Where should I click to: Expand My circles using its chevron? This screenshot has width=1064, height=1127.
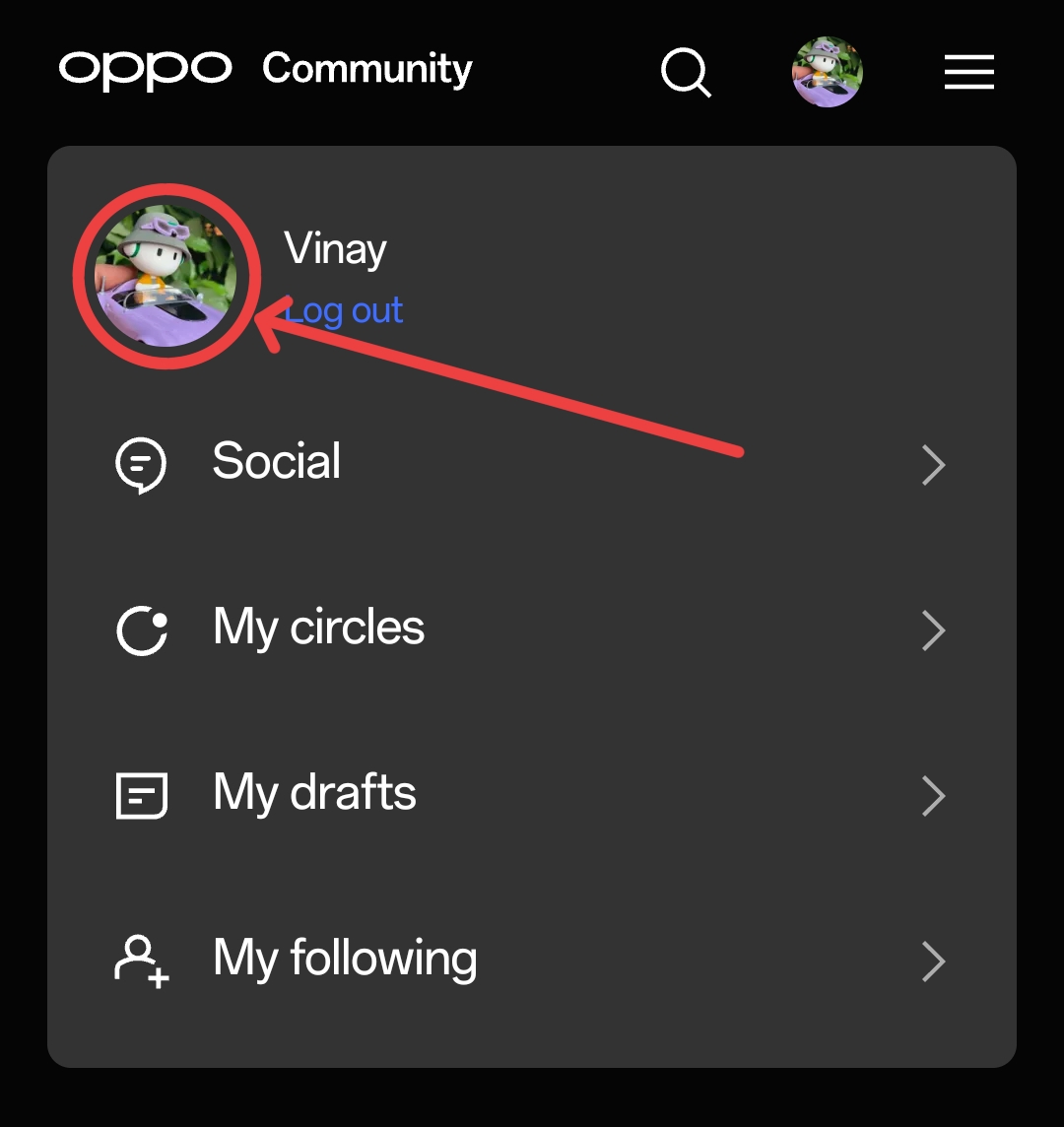933,630
